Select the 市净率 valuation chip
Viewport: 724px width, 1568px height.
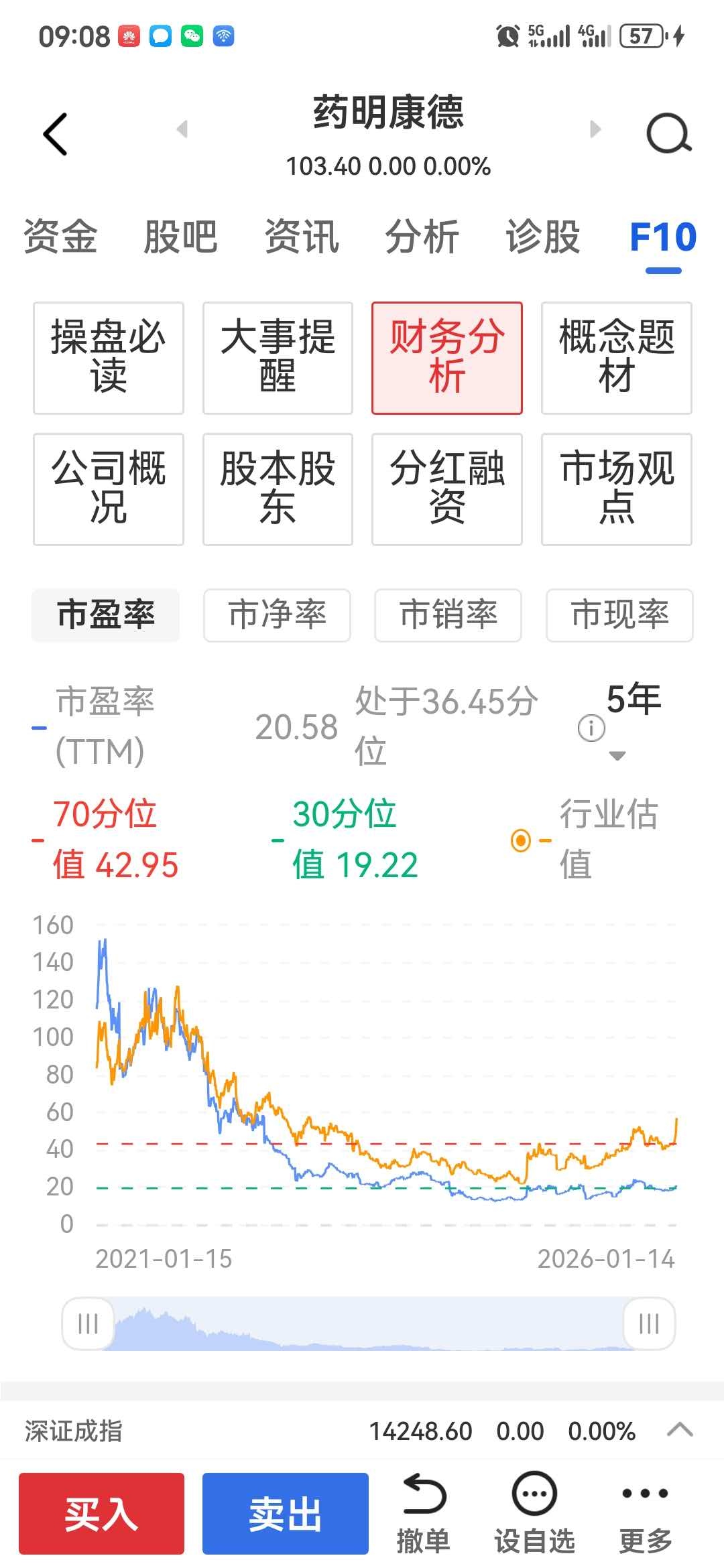277,615
